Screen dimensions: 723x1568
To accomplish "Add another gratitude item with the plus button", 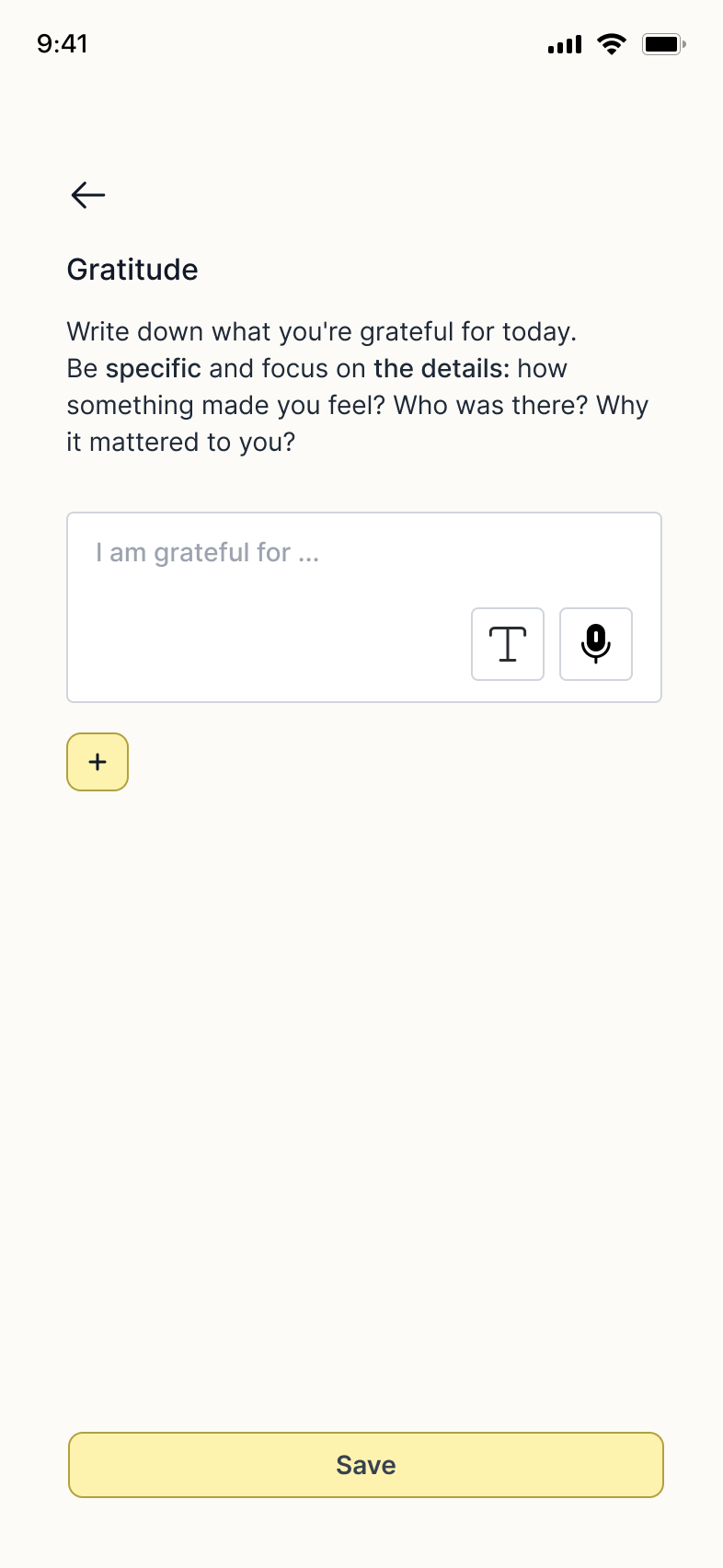I will tap(97, 762).
